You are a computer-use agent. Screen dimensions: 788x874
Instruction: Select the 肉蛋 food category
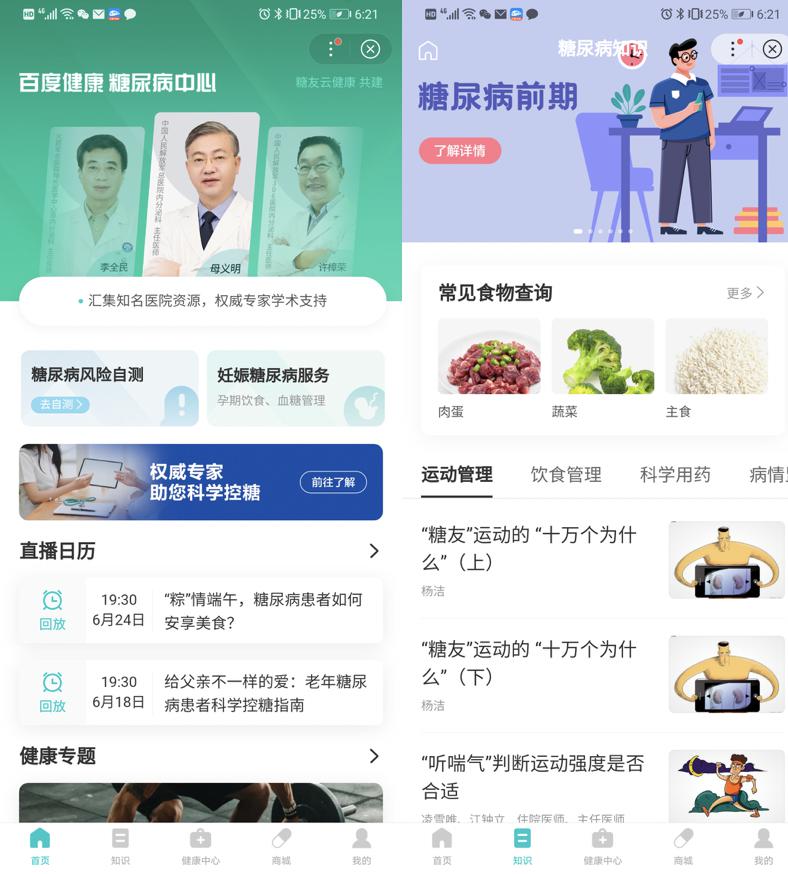coord(489,366)
